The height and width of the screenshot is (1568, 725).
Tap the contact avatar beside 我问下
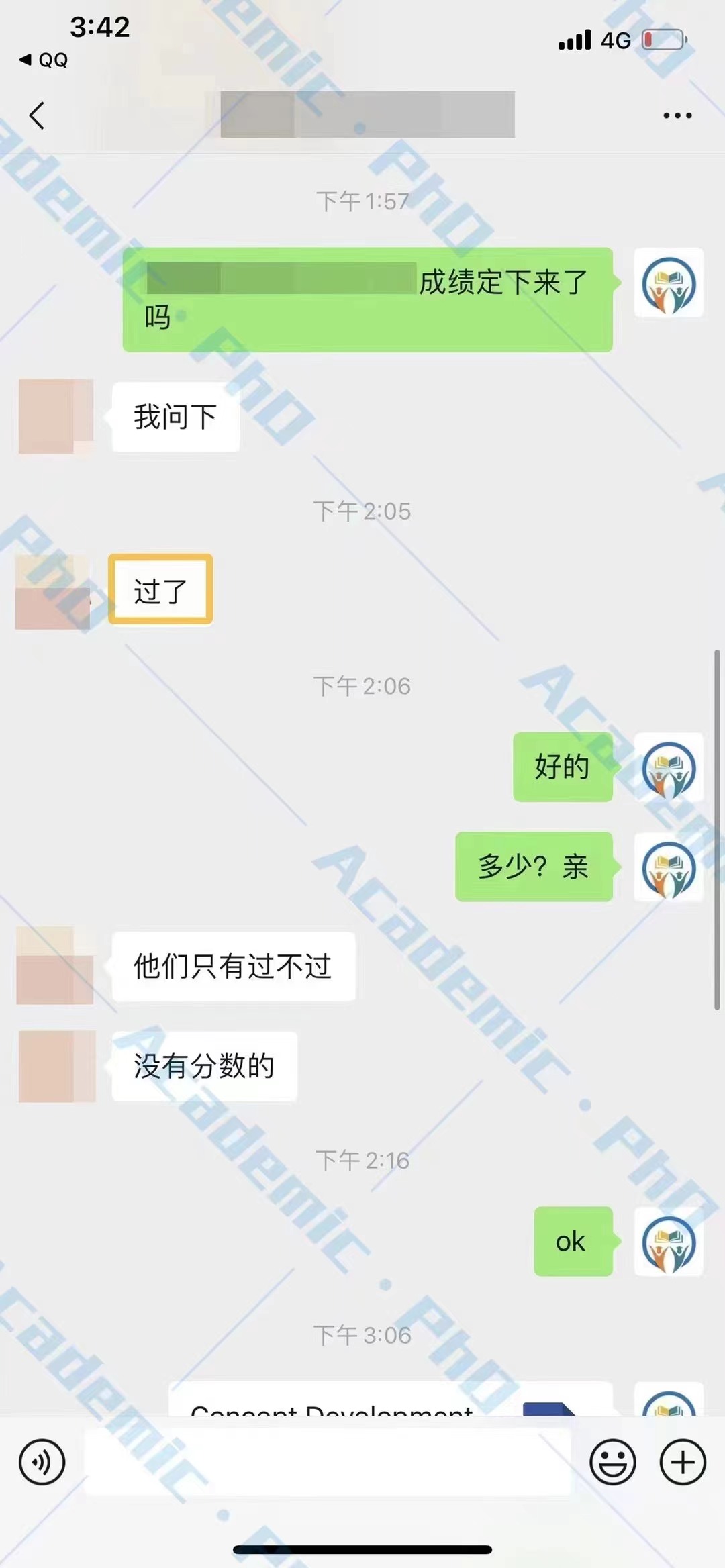pyautogui.click(x=56, y=416)
